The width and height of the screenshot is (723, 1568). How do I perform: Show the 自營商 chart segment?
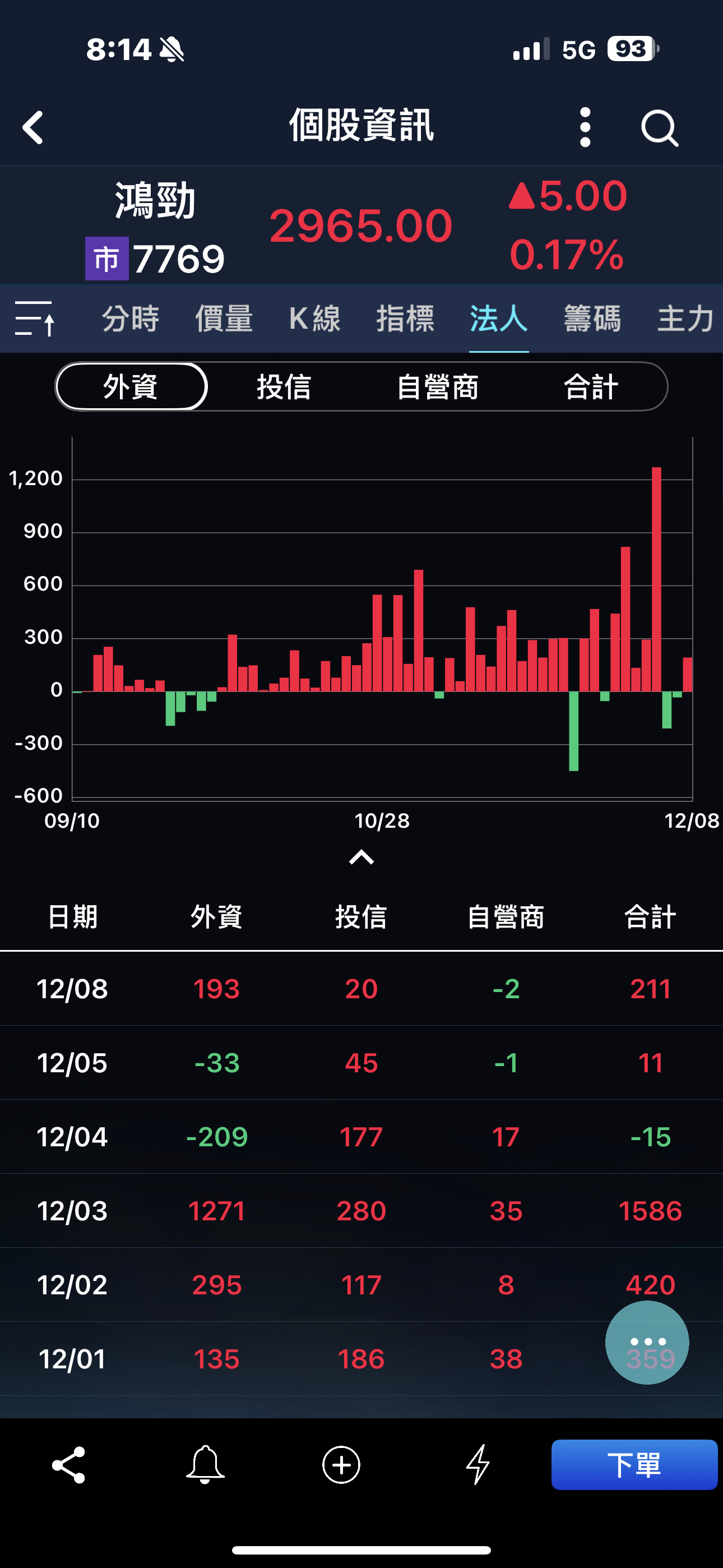point(438,386)
